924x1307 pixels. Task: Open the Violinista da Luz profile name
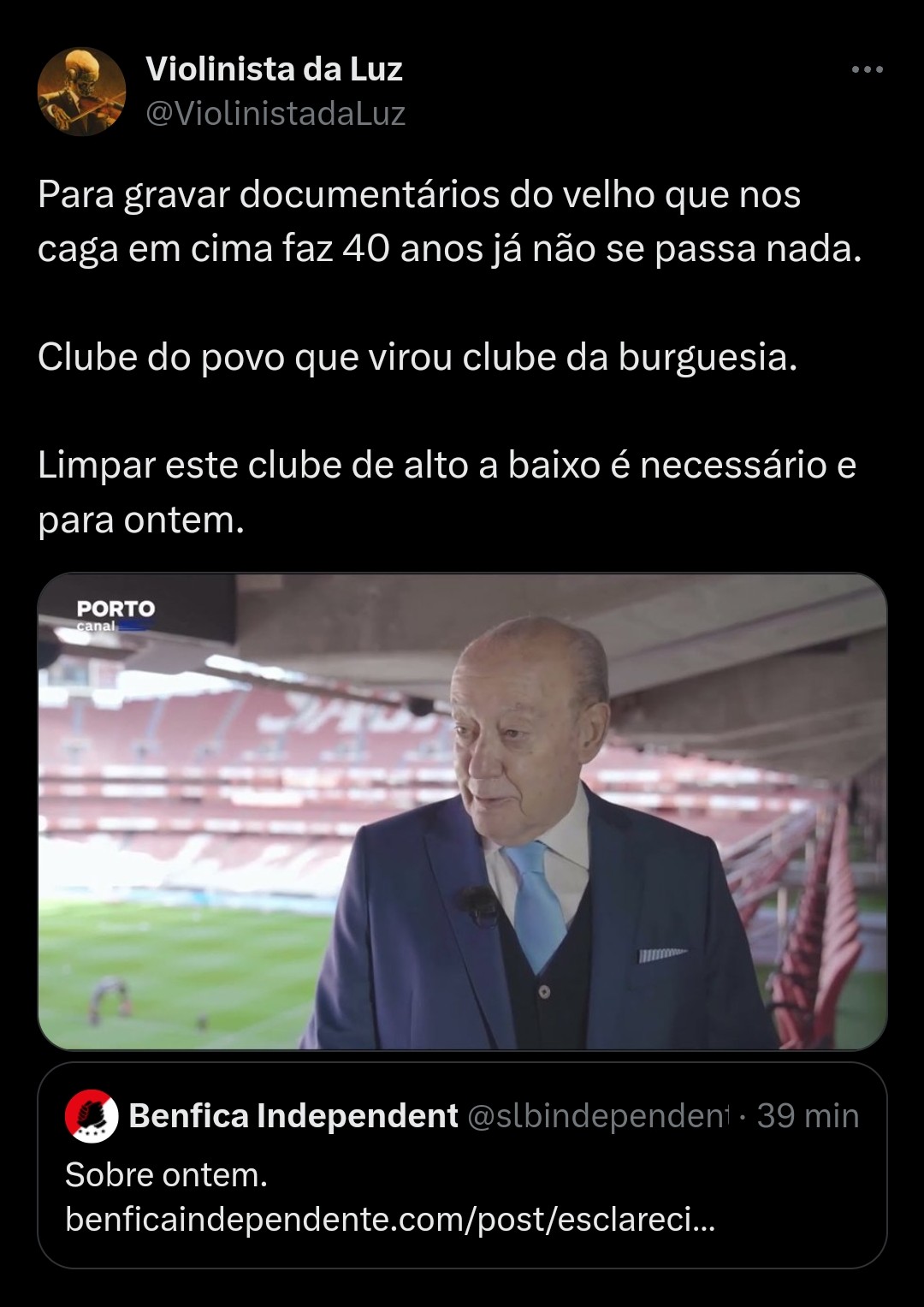(x=274, y=69)
